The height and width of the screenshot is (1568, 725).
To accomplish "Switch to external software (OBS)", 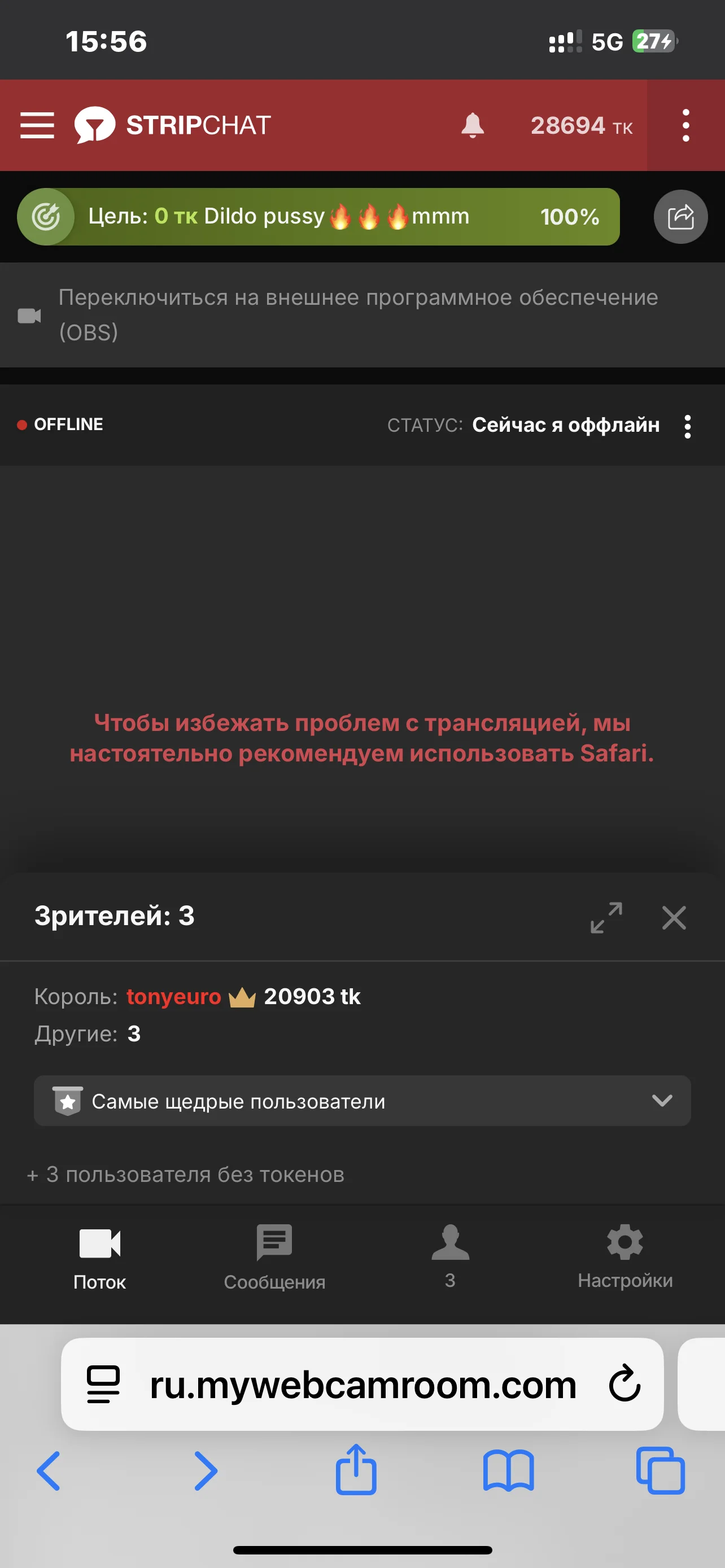I will click(358, 315).
